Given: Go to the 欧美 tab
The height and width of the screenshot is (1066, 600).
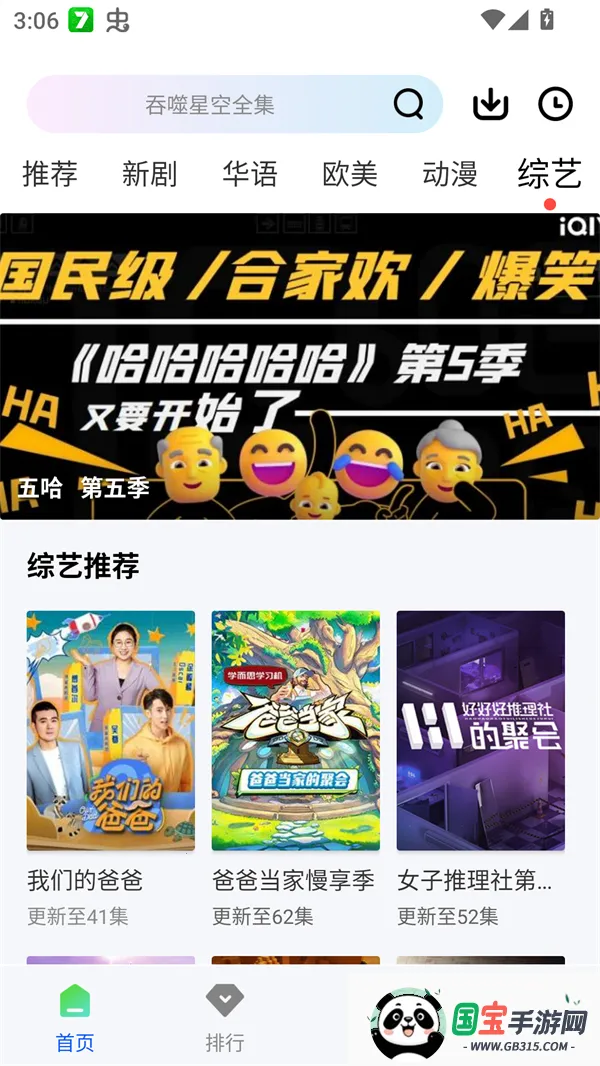Looking at the screenshot, I should pyautogui.click(x=350, y=174).
